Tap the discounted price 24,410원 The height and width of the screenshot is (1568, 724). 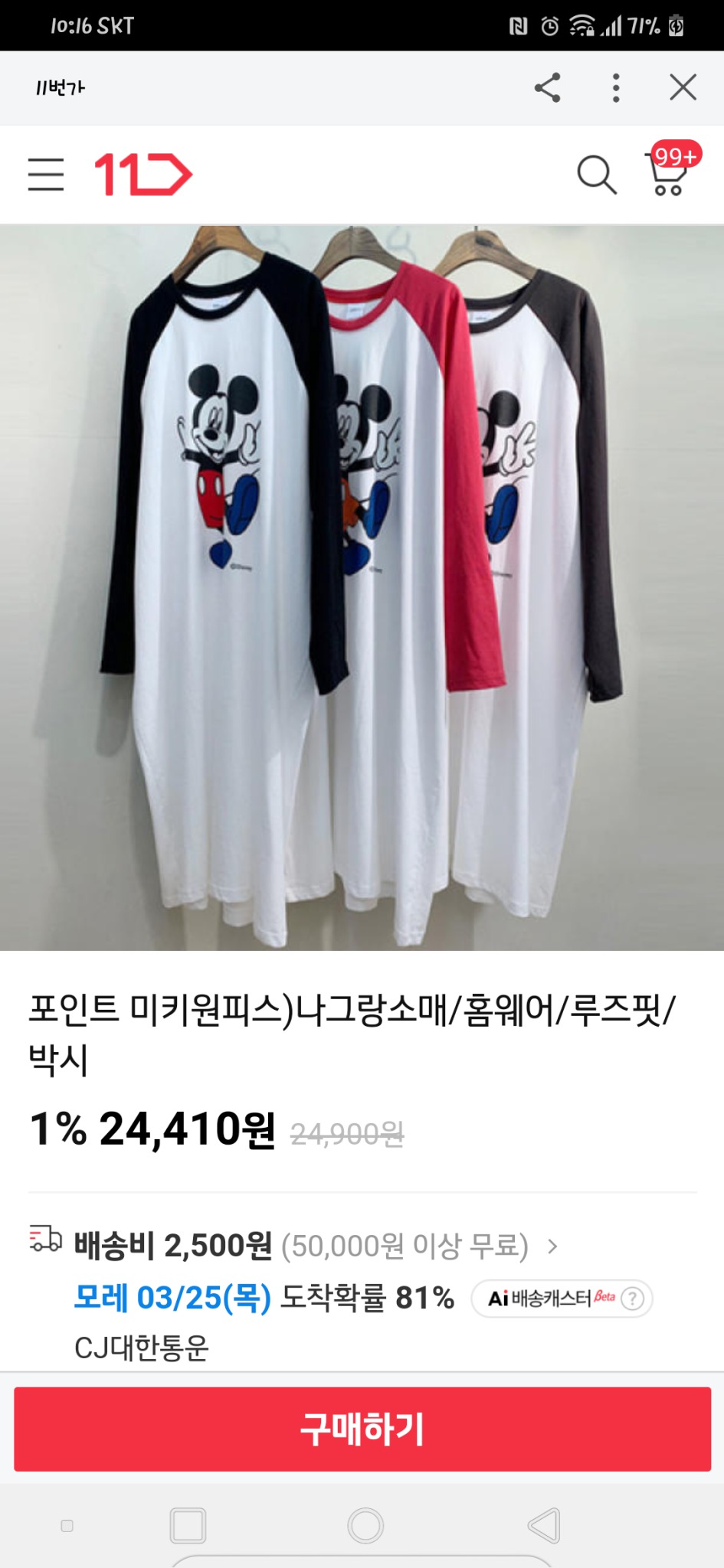pos(188,1136)
